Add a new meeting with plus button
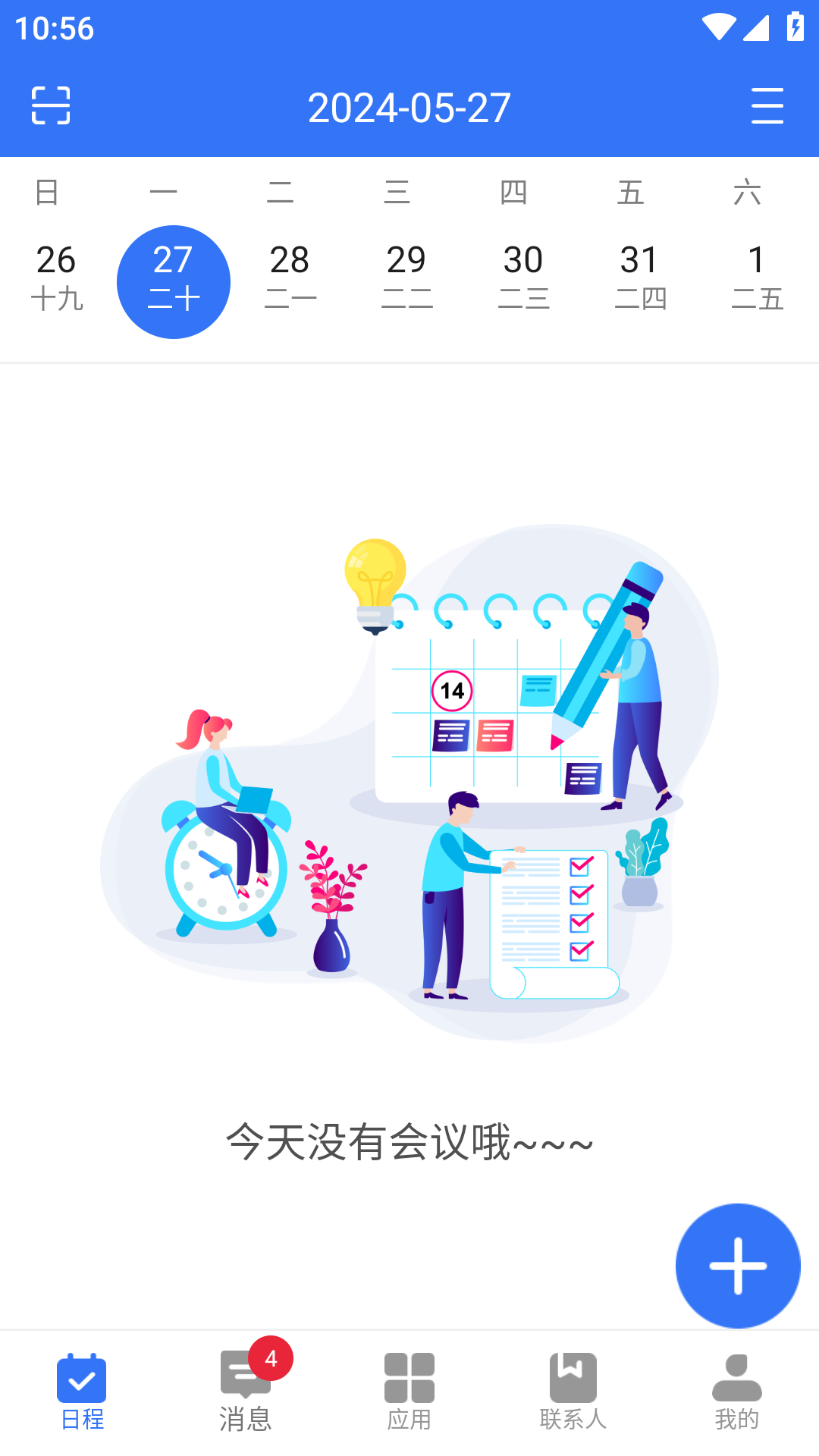 coord(738,1265)
